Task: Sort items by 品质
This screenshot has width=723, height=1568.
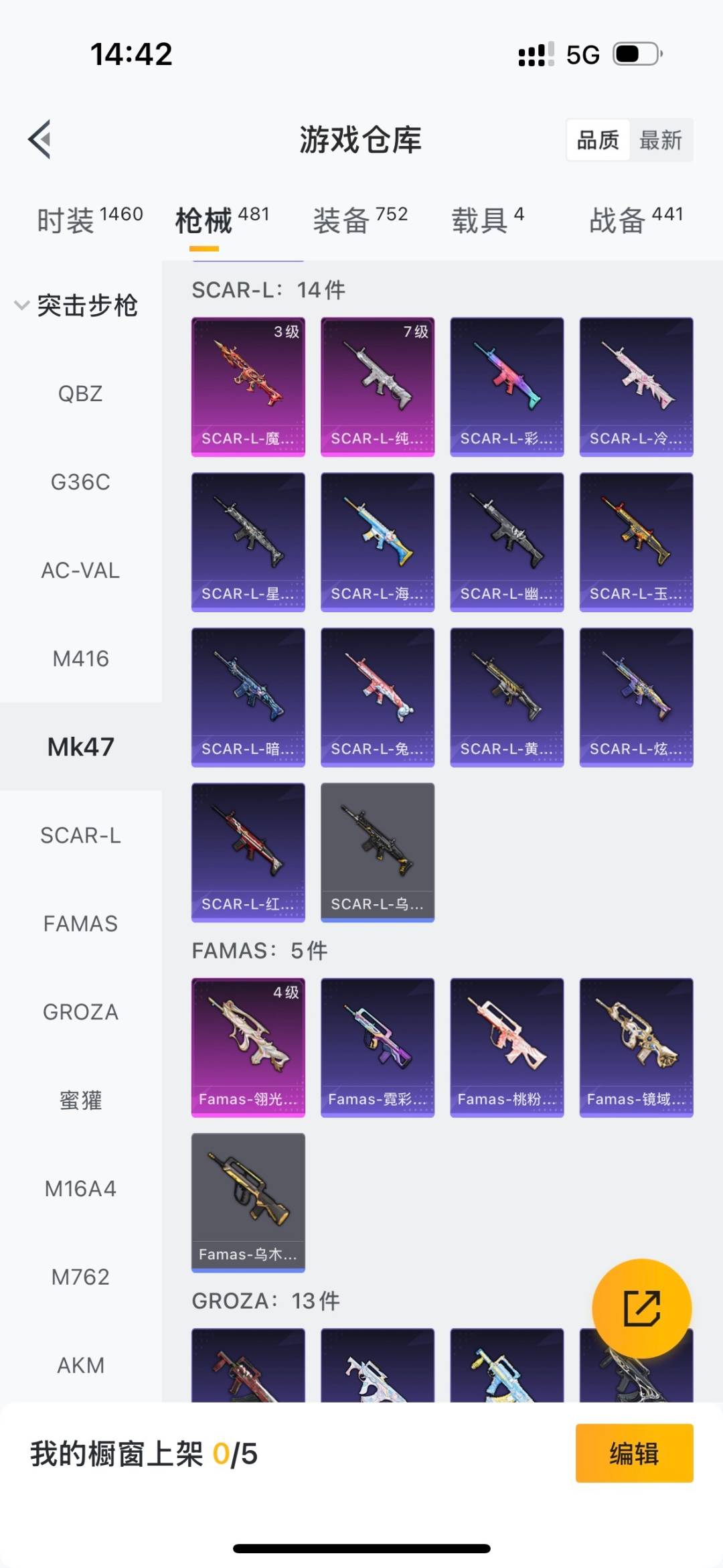Action: pyautogui.click(x=598, y=141)
